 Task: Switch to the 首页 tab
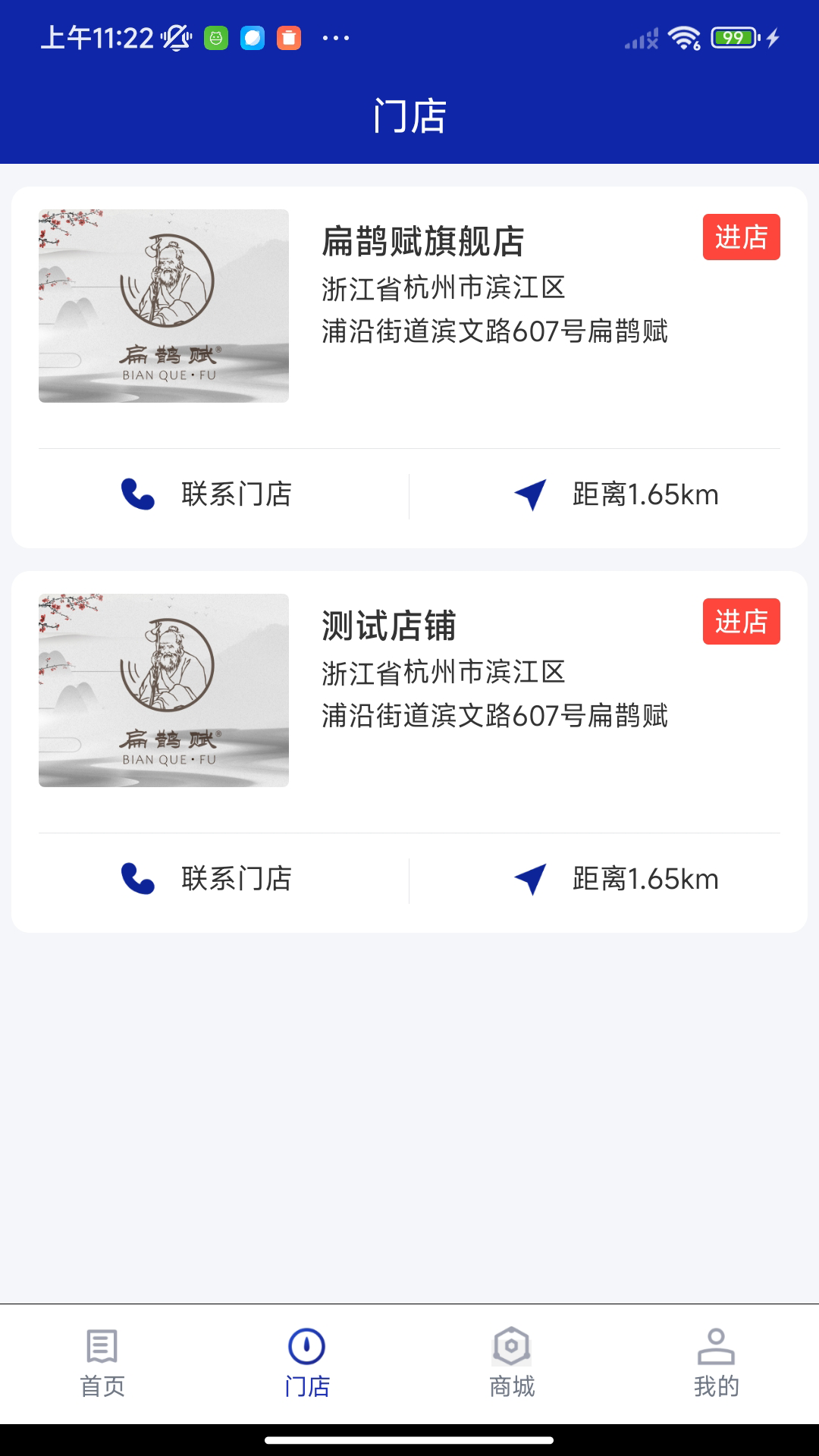[102, 1363]
